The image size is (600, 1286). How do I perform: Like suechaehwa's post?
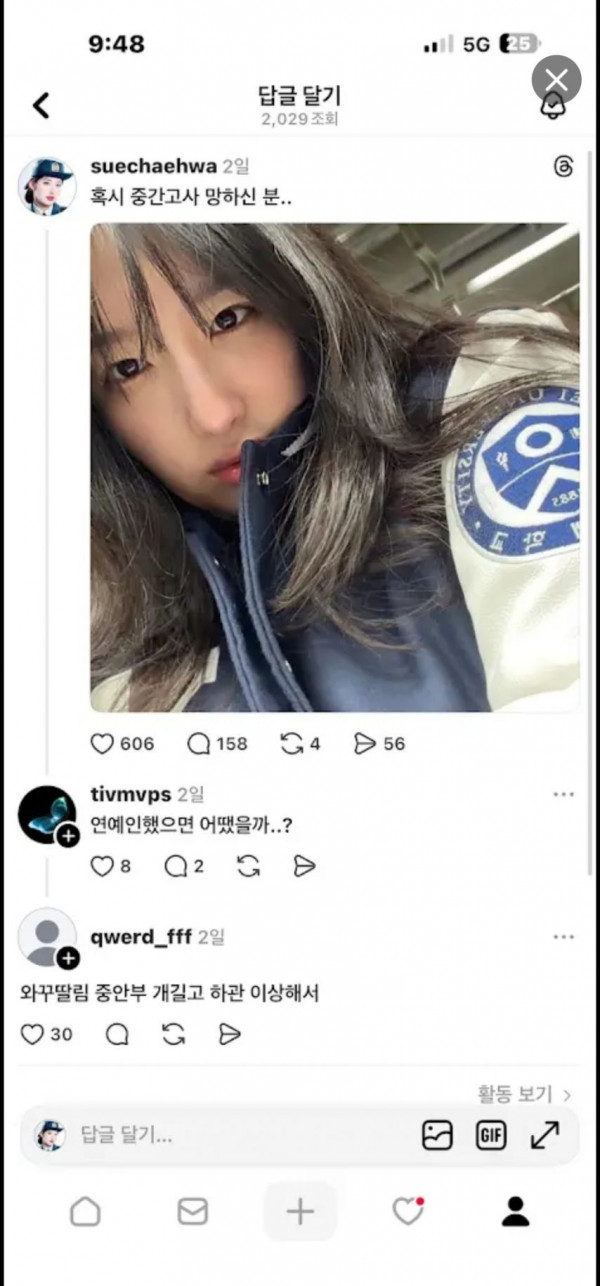pos(102,743)
